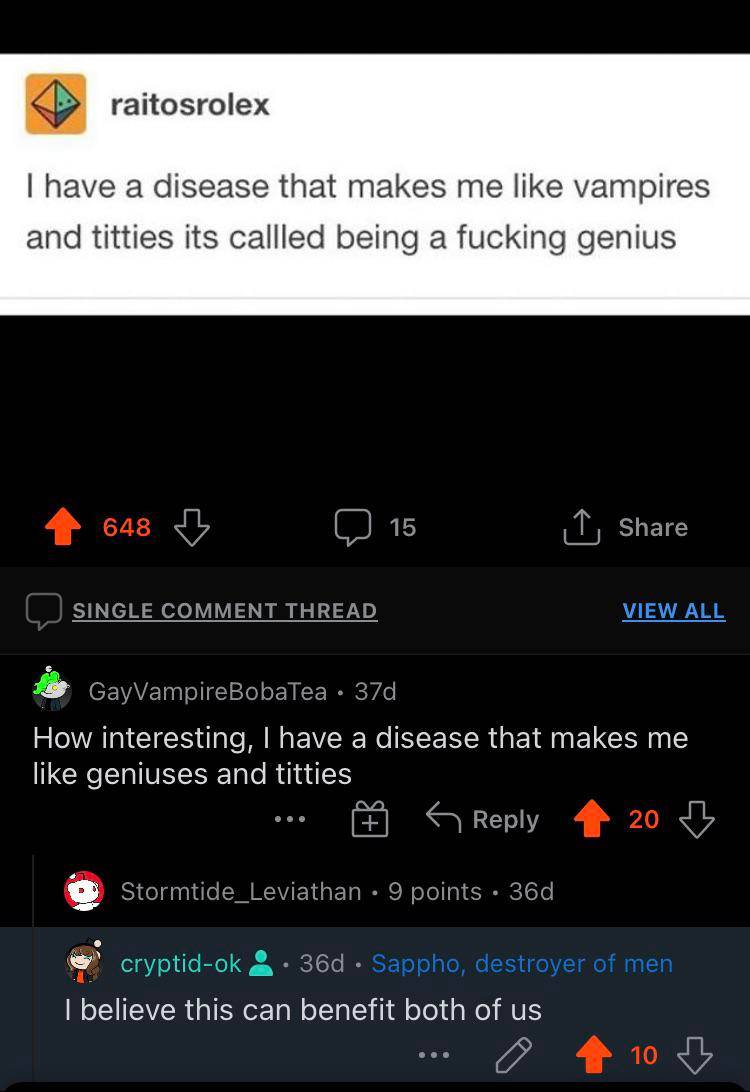The width and height of the screenshot is (750, 1092).
Task: Open the 15 comments on the post
Action: tap(377, 527)
